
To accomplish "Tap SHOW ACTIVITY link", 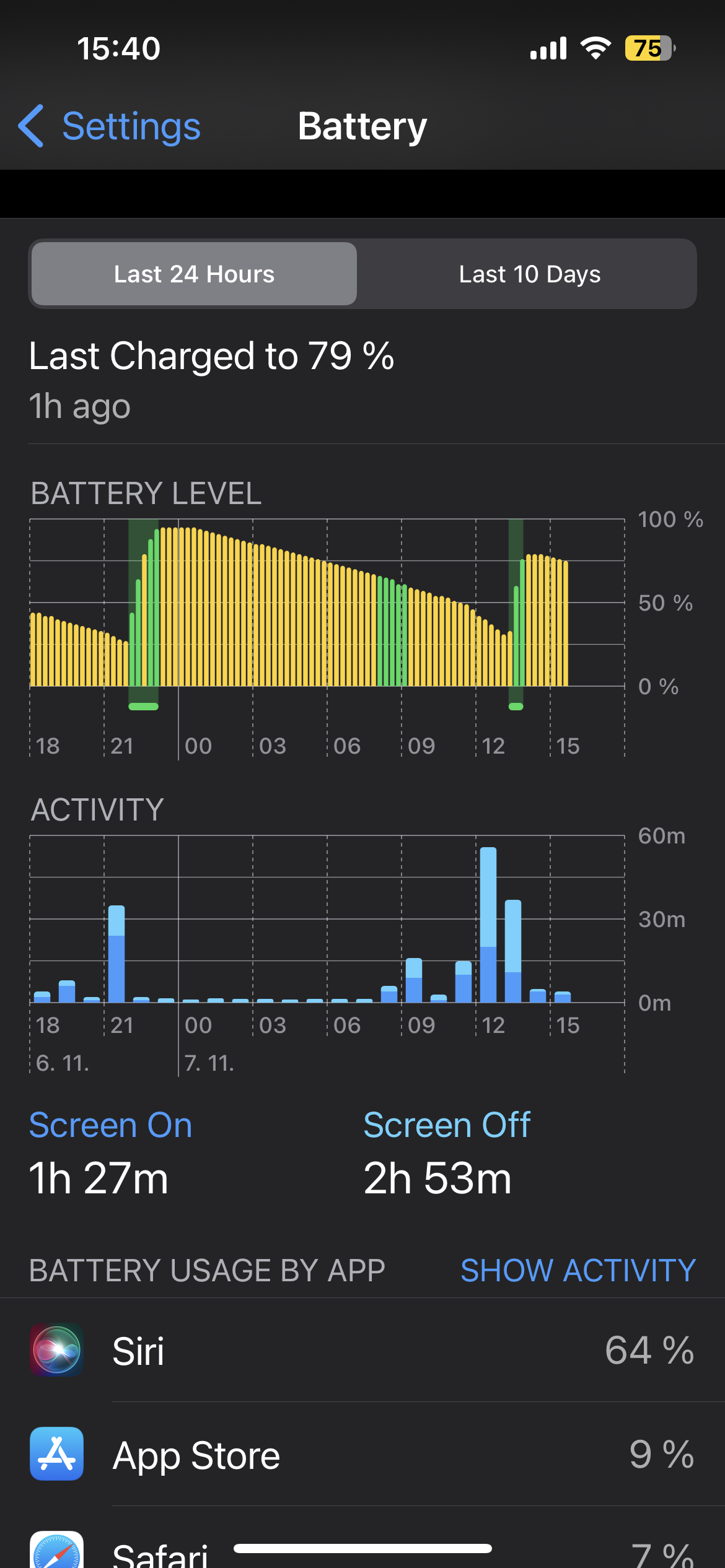I will click(578, 1271).
